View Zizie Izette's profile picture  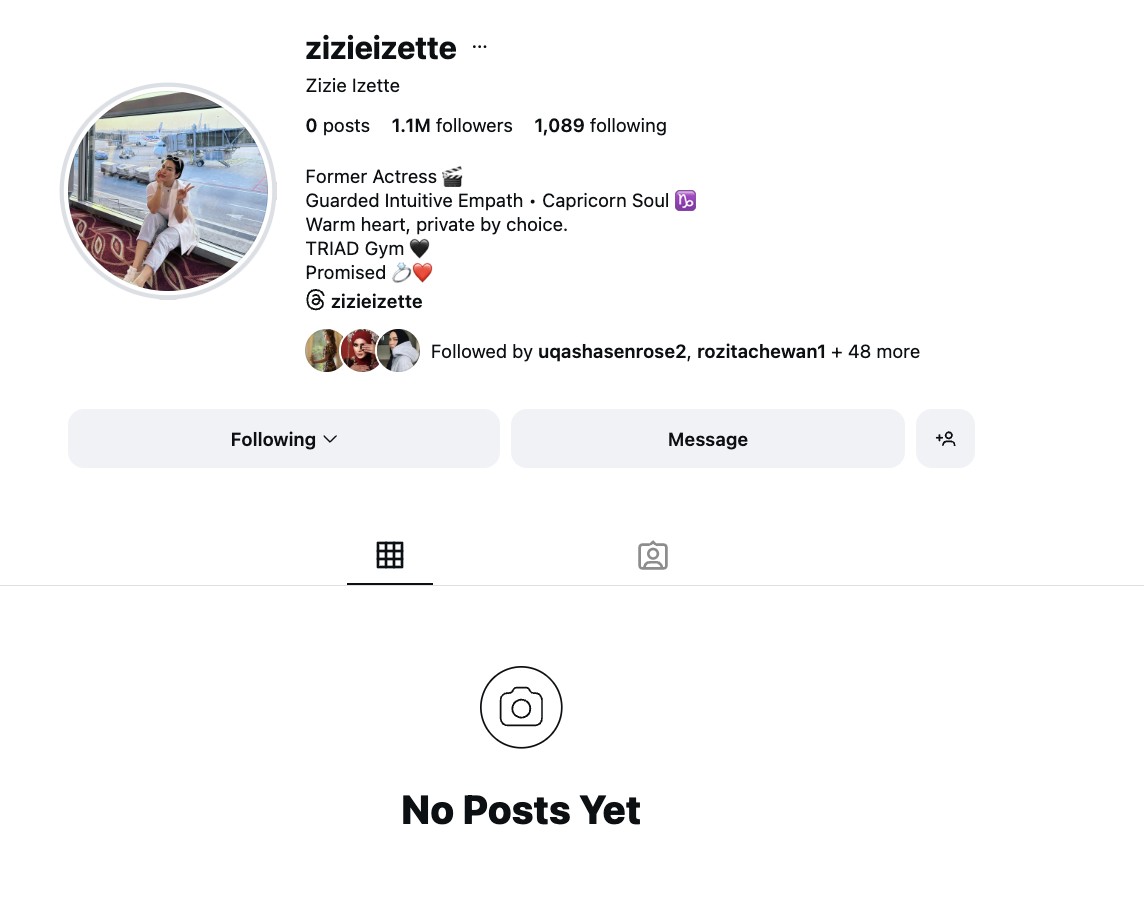point(168,191)
